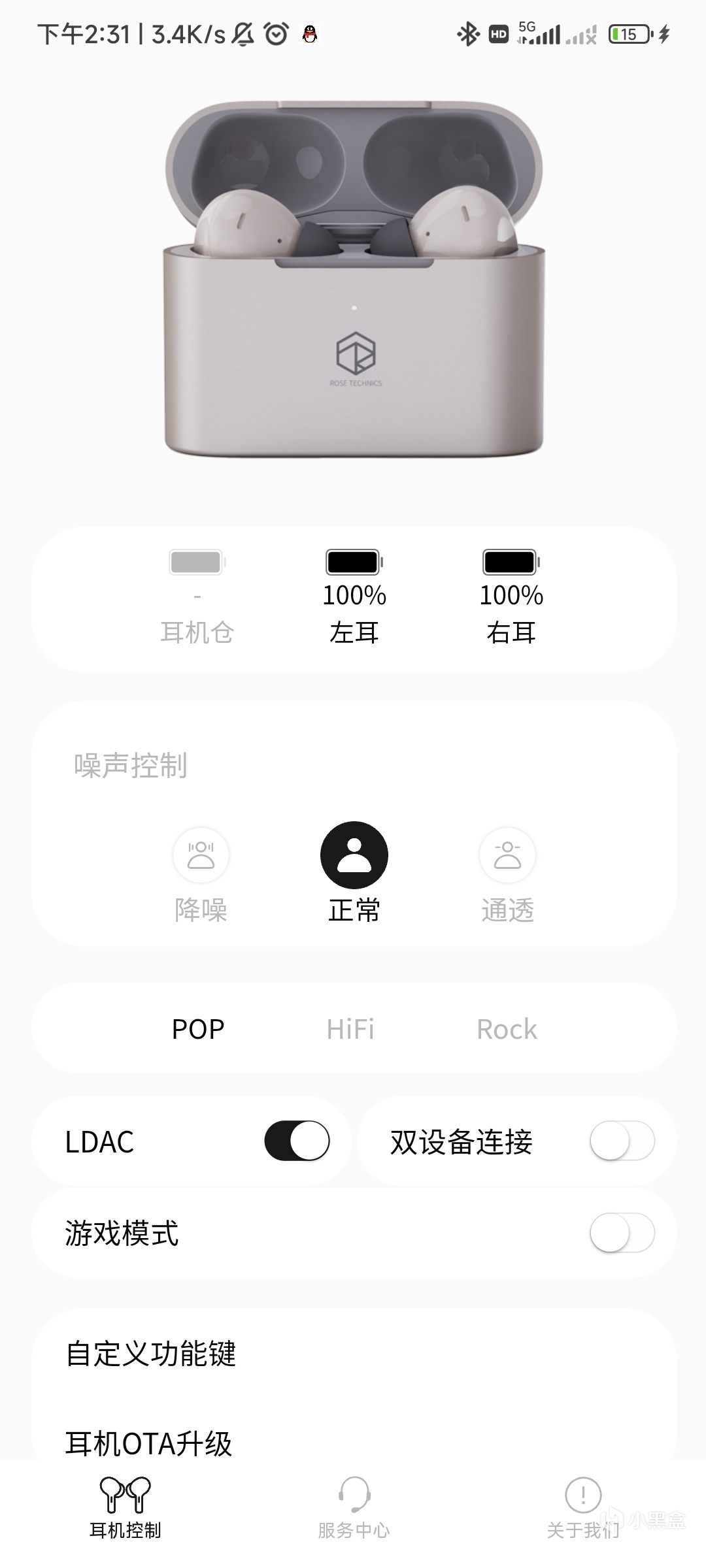Select the 正常 normal noise mode
Viewport: 706px width, 1568px height.
pyautogui.click(x=354, y=856)
